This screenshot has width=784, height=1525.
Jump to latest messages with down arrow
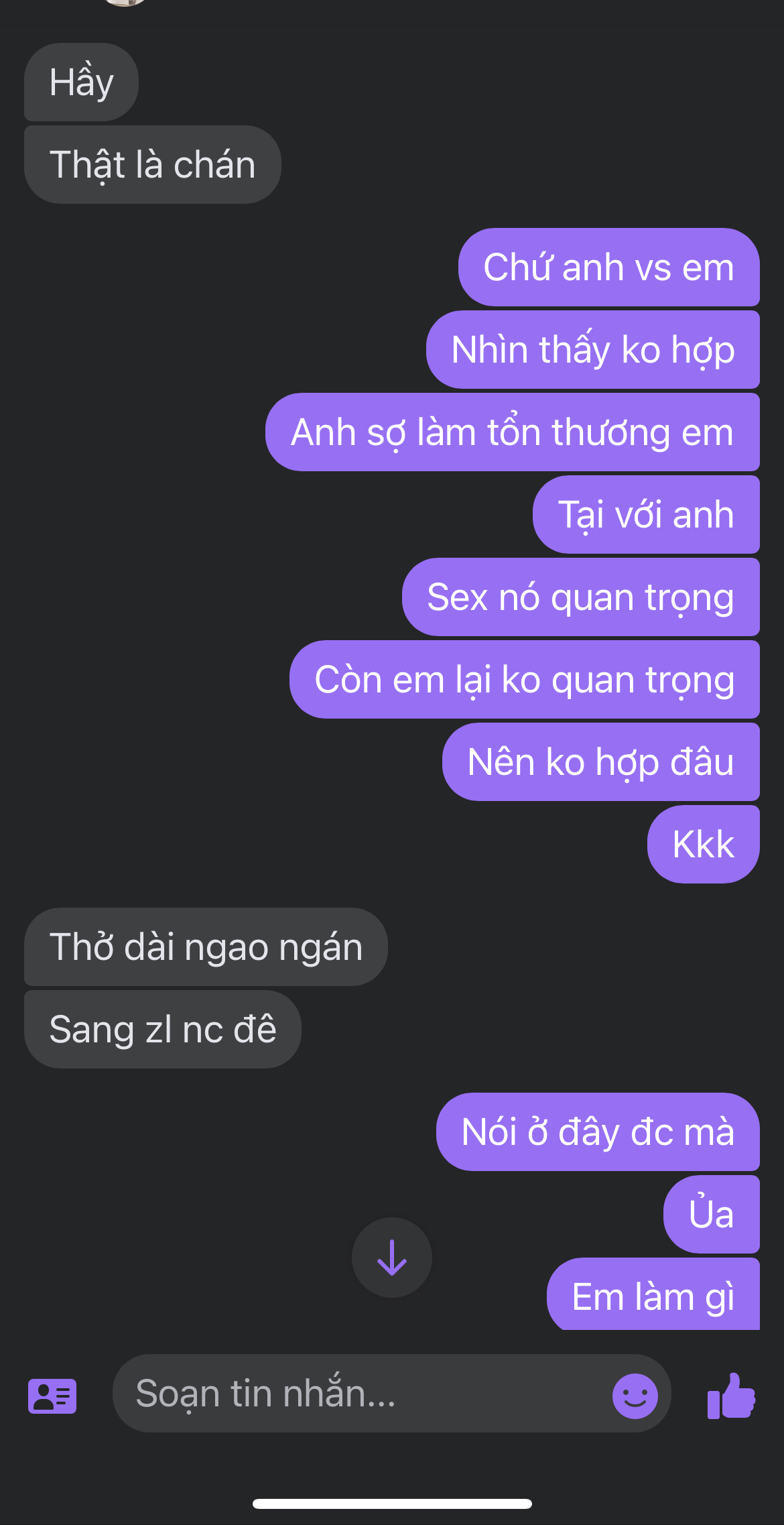point(391,1257)
